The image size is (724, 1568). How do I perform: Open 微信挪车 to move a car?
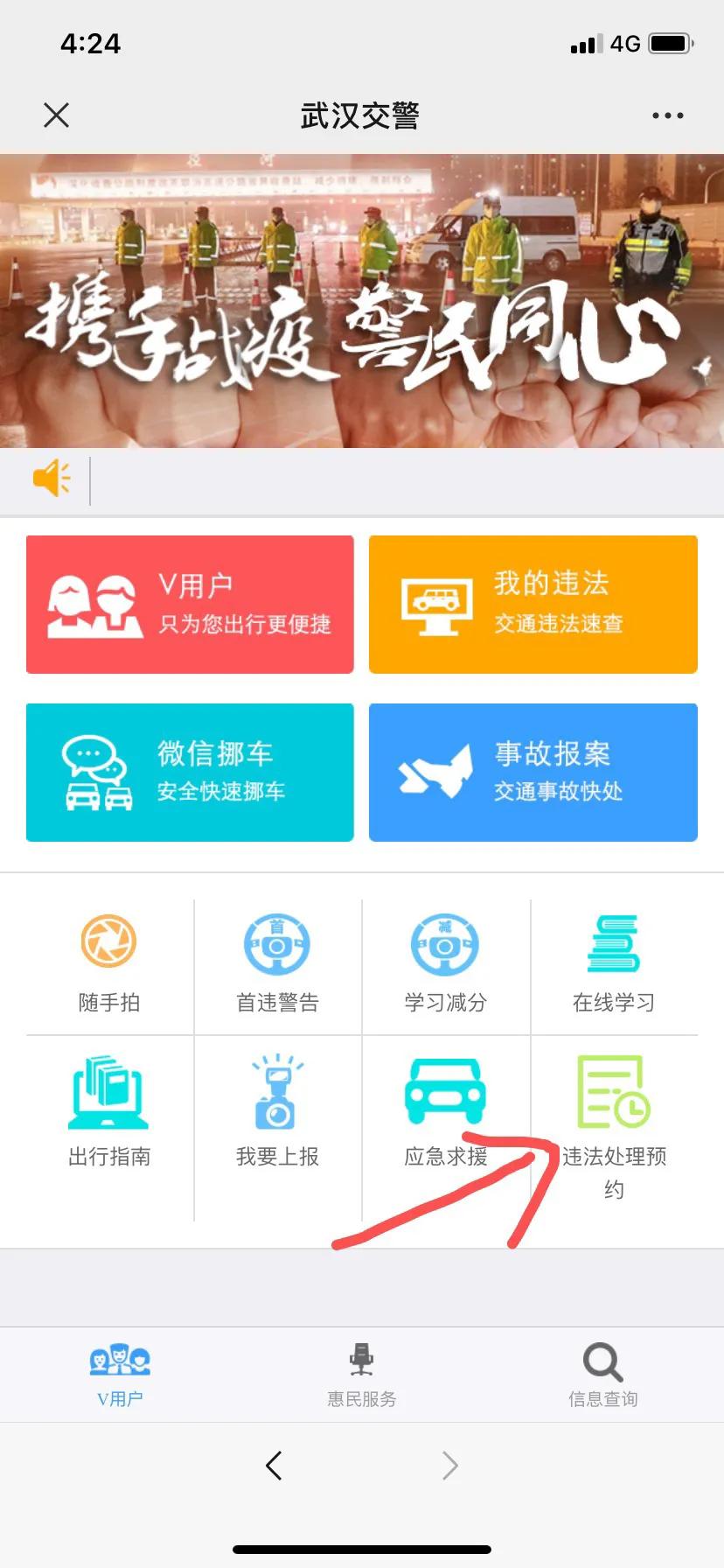pos(189,773)
